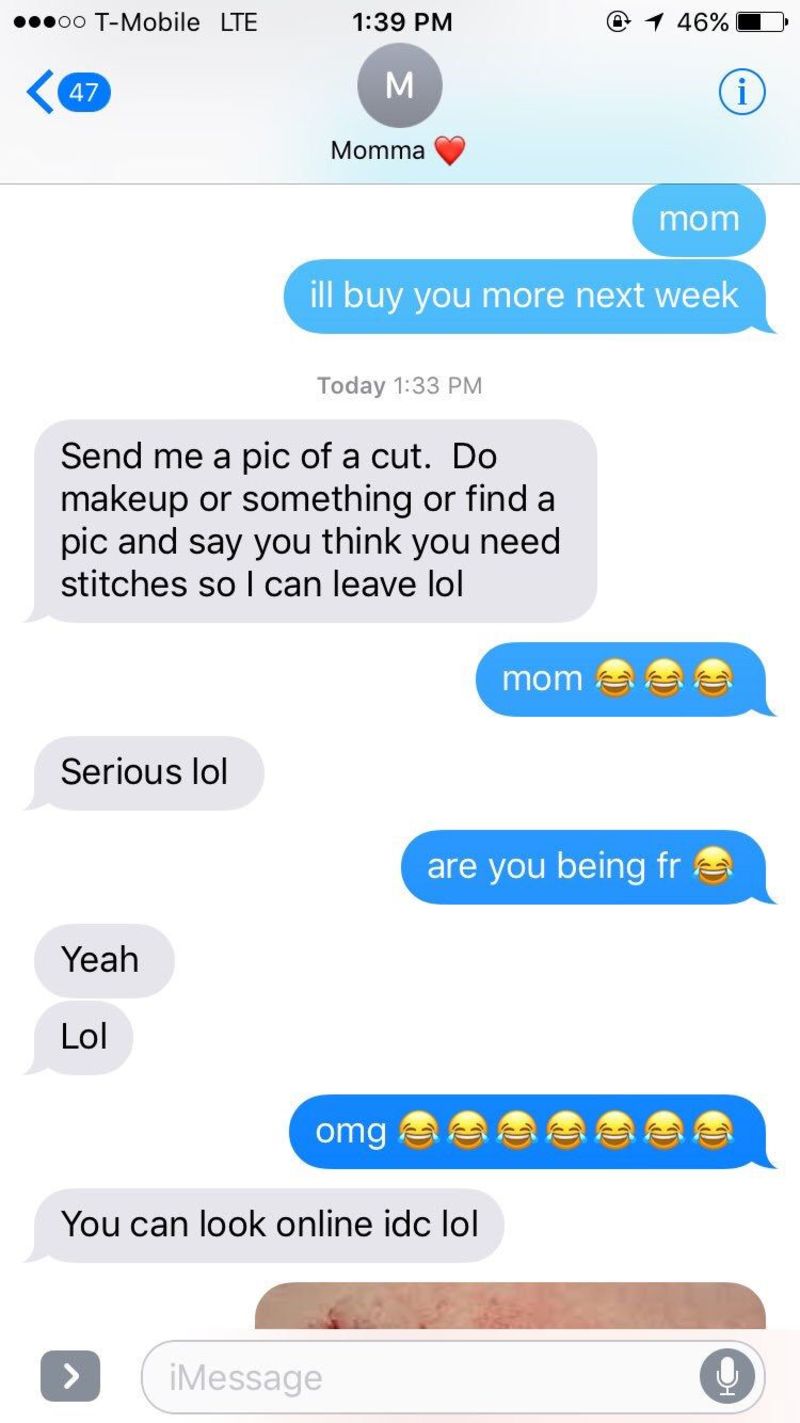
Task: Go back to the messages list
Action: (66, 93)
